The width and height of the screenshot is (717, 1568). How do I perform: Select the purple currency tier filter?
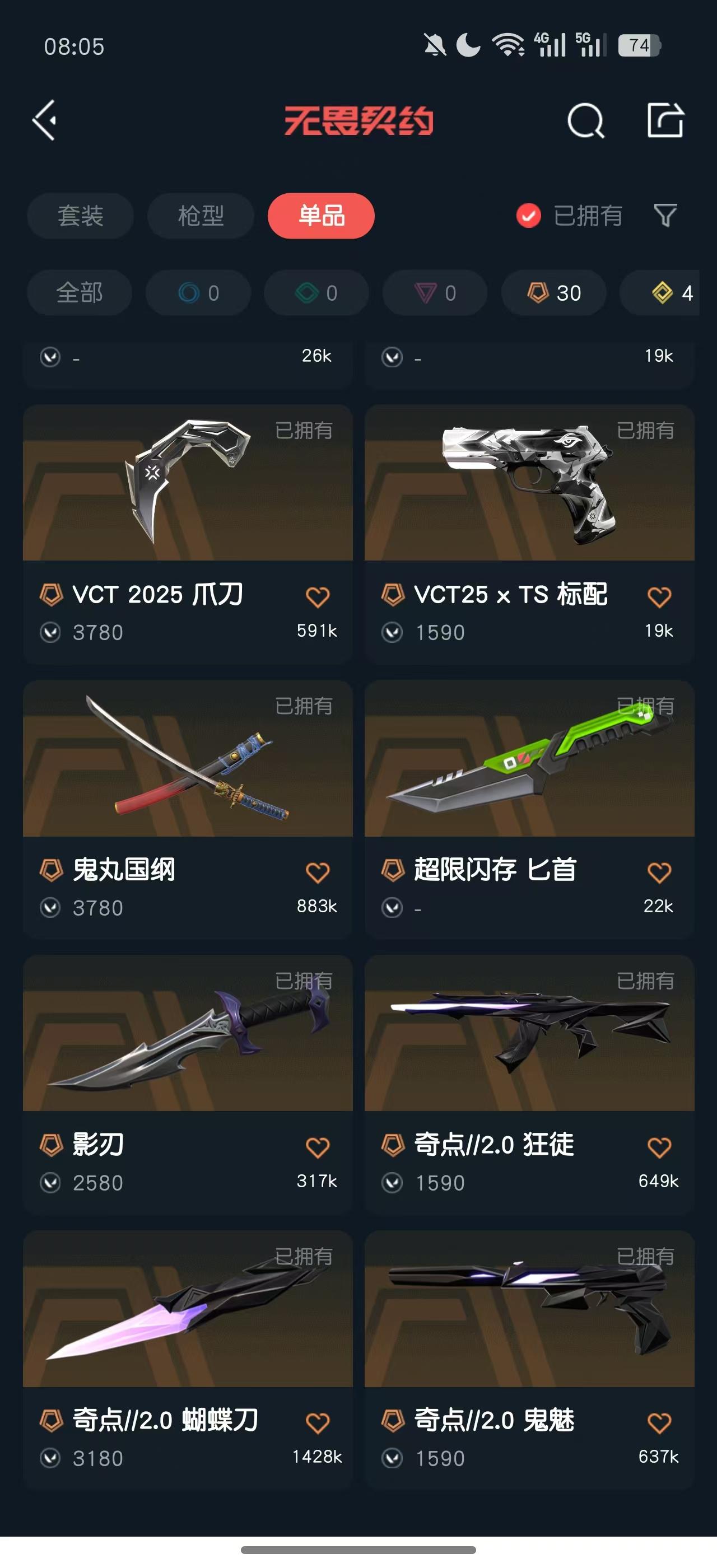[434, 293]
